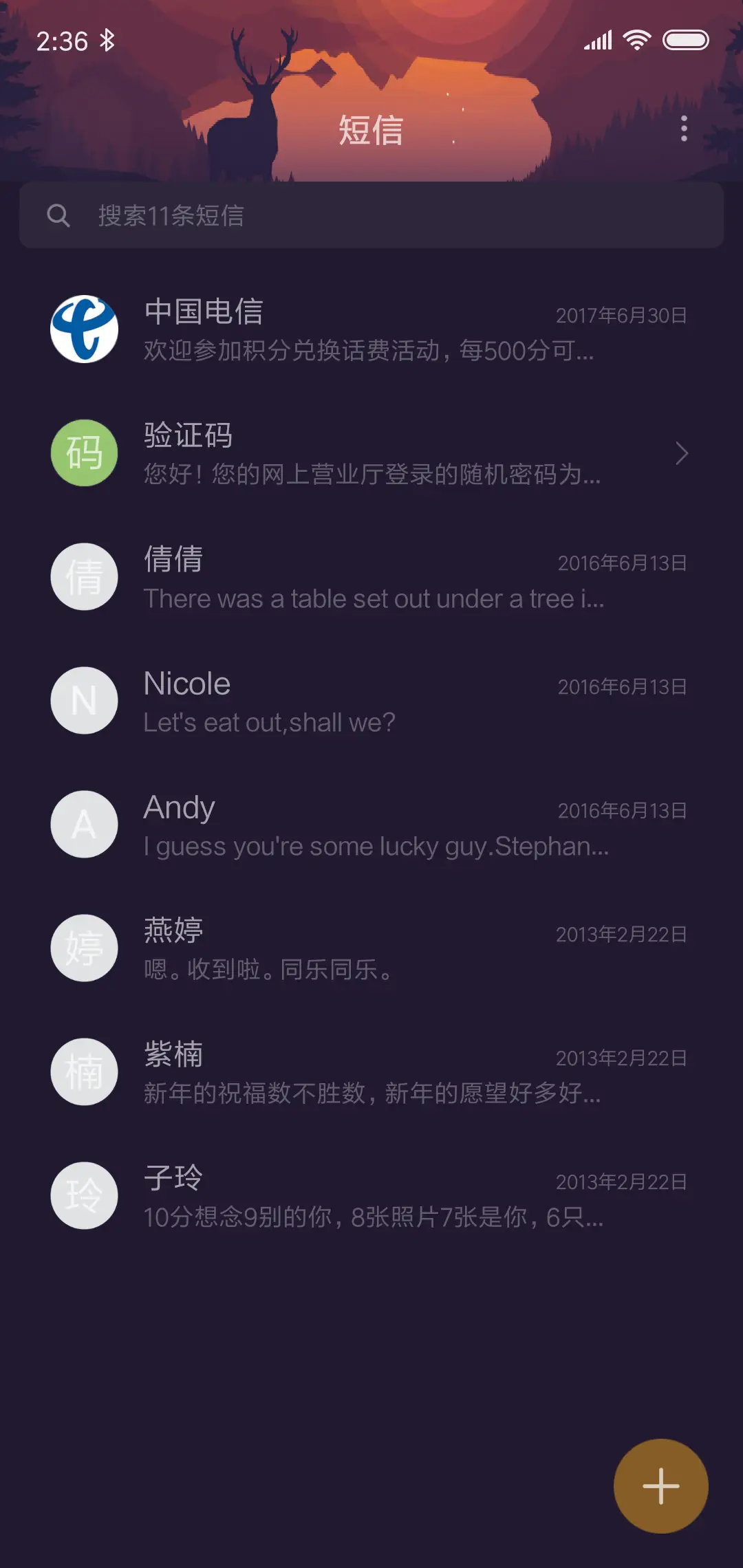Open Andy's message thread
The height and width of the screenshot is (1568, 743).
coord(371,825)
